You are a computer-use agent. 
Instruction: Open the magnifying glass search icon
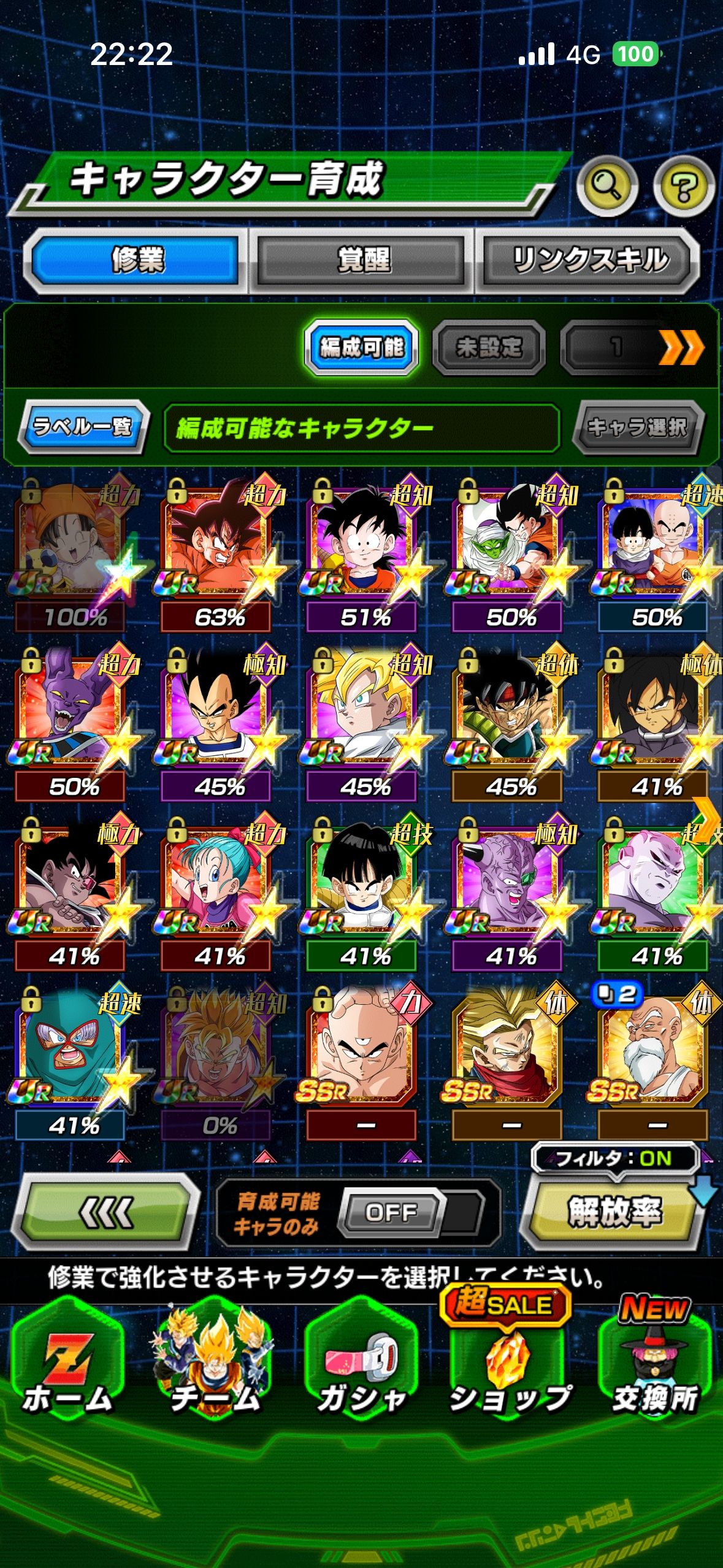click(x=606, y=186)
